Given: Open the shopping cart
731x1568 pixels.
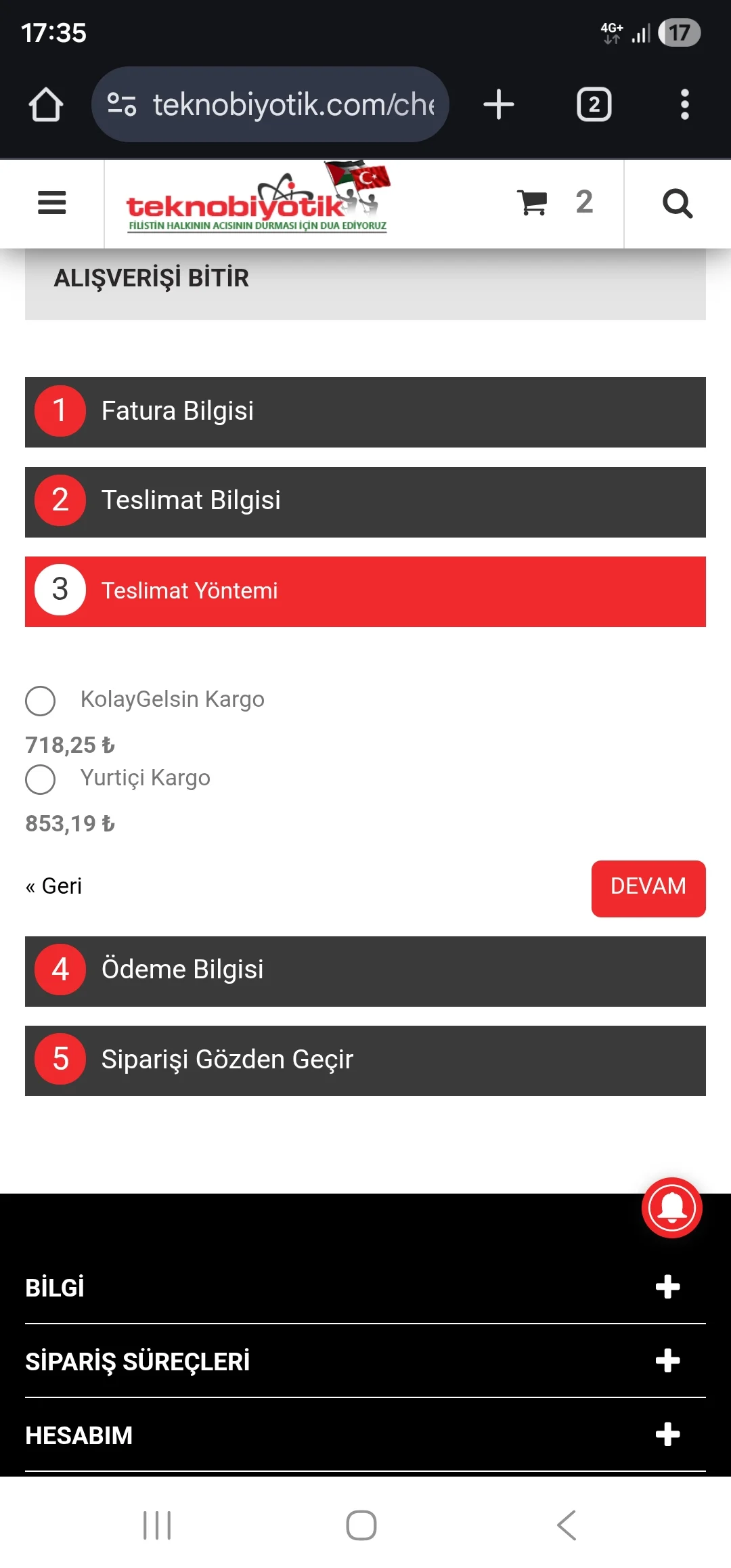Looking at the screenshot, I should [x=533, y=202].
